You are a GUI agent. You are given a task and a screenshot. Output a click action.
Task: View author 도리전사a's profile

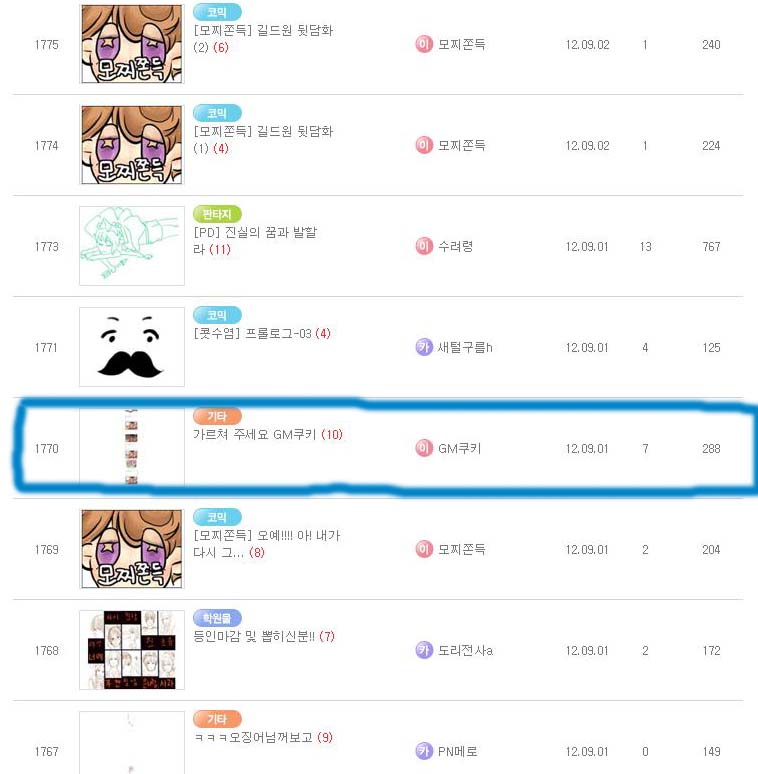click(x=465, y=650)
